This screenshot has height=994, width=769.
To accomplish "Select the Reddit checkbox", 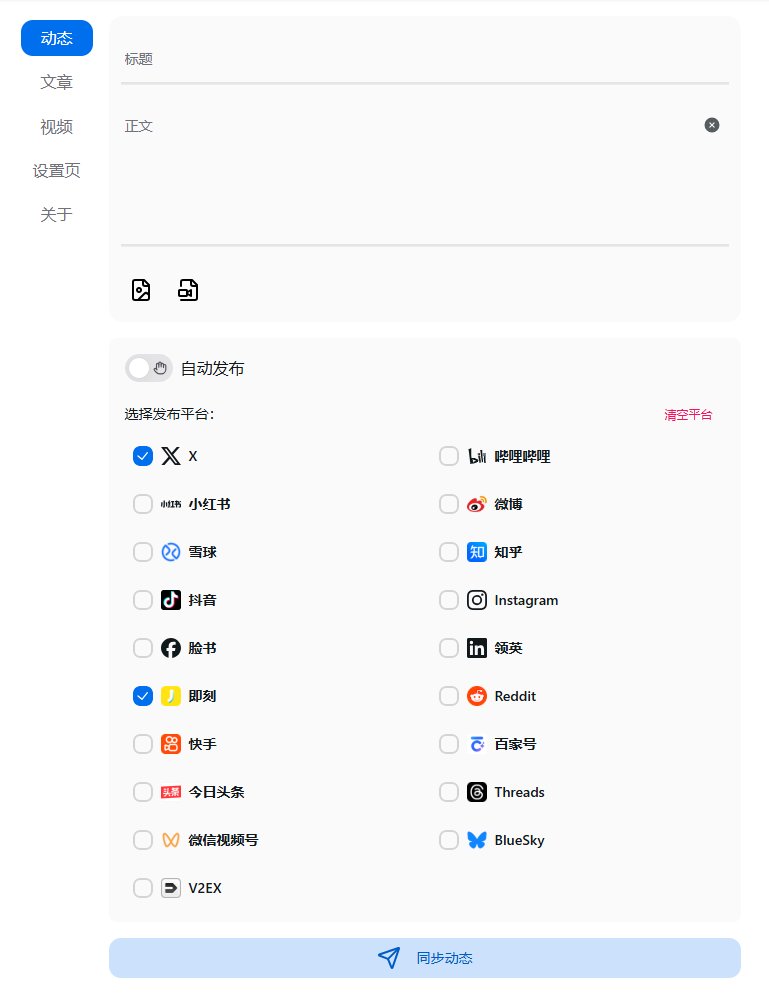I will (x=449, y=696).
